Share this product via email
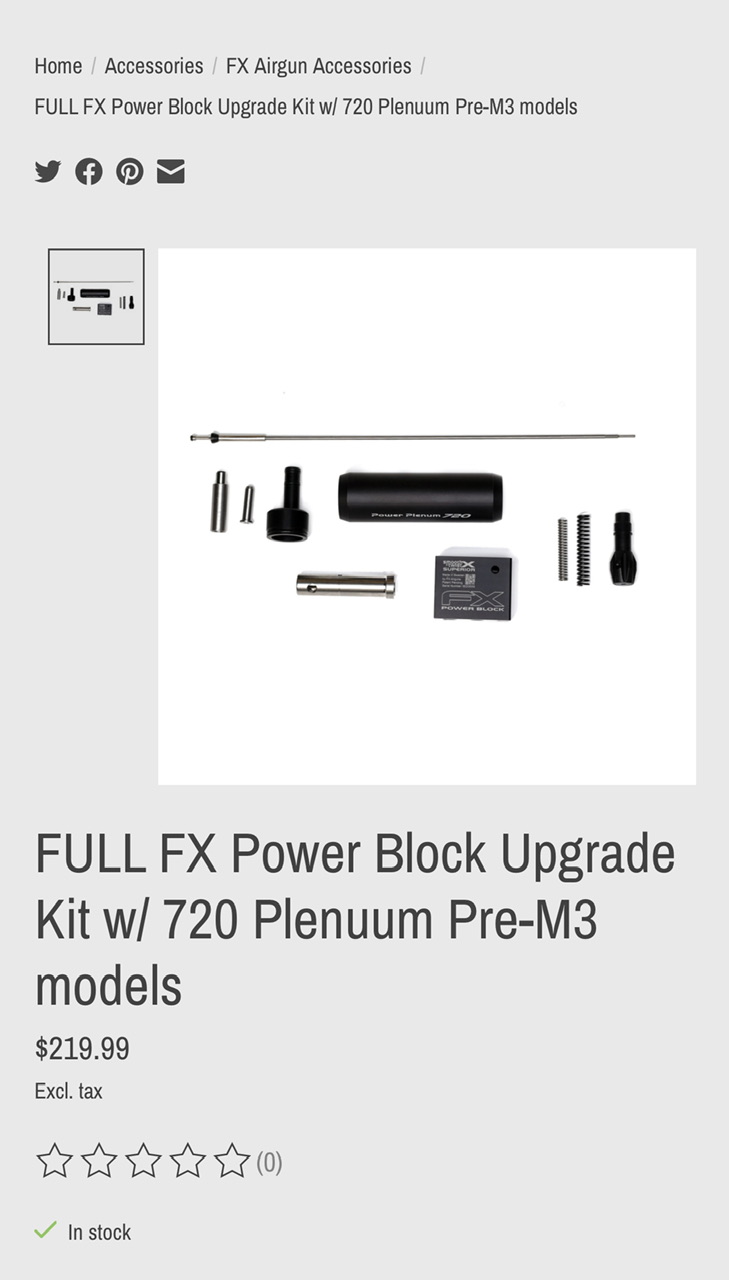This screenshot has width=729, height=1280. pyautogui.click(x=171, y=172)
